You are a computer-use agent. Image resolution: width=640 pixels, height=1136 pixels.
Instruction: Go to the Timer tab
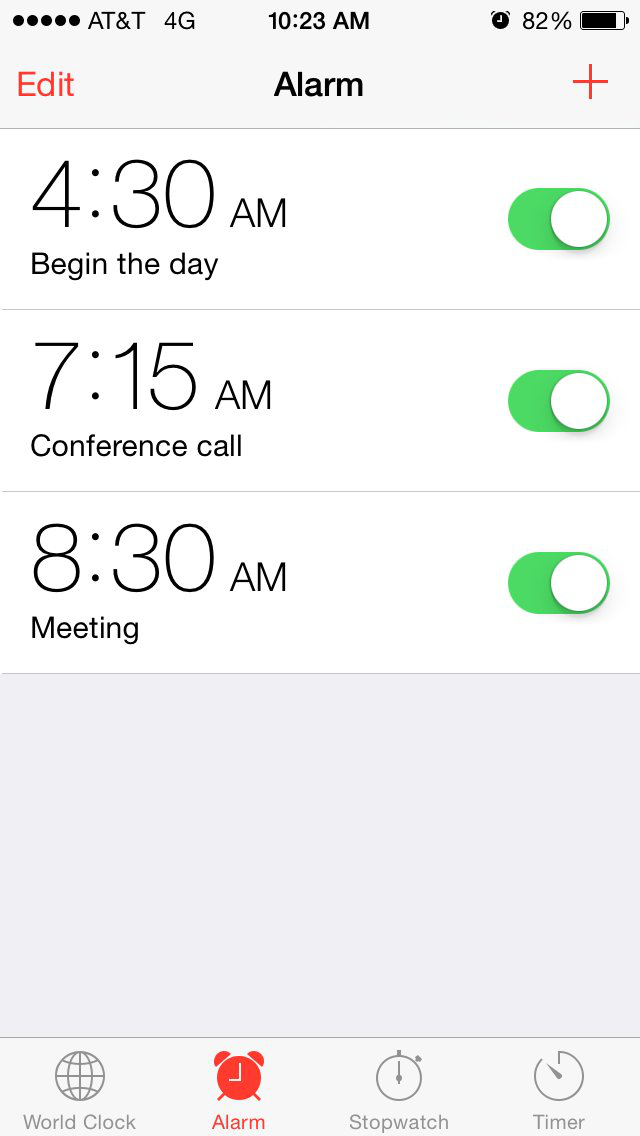[558, 1090]
